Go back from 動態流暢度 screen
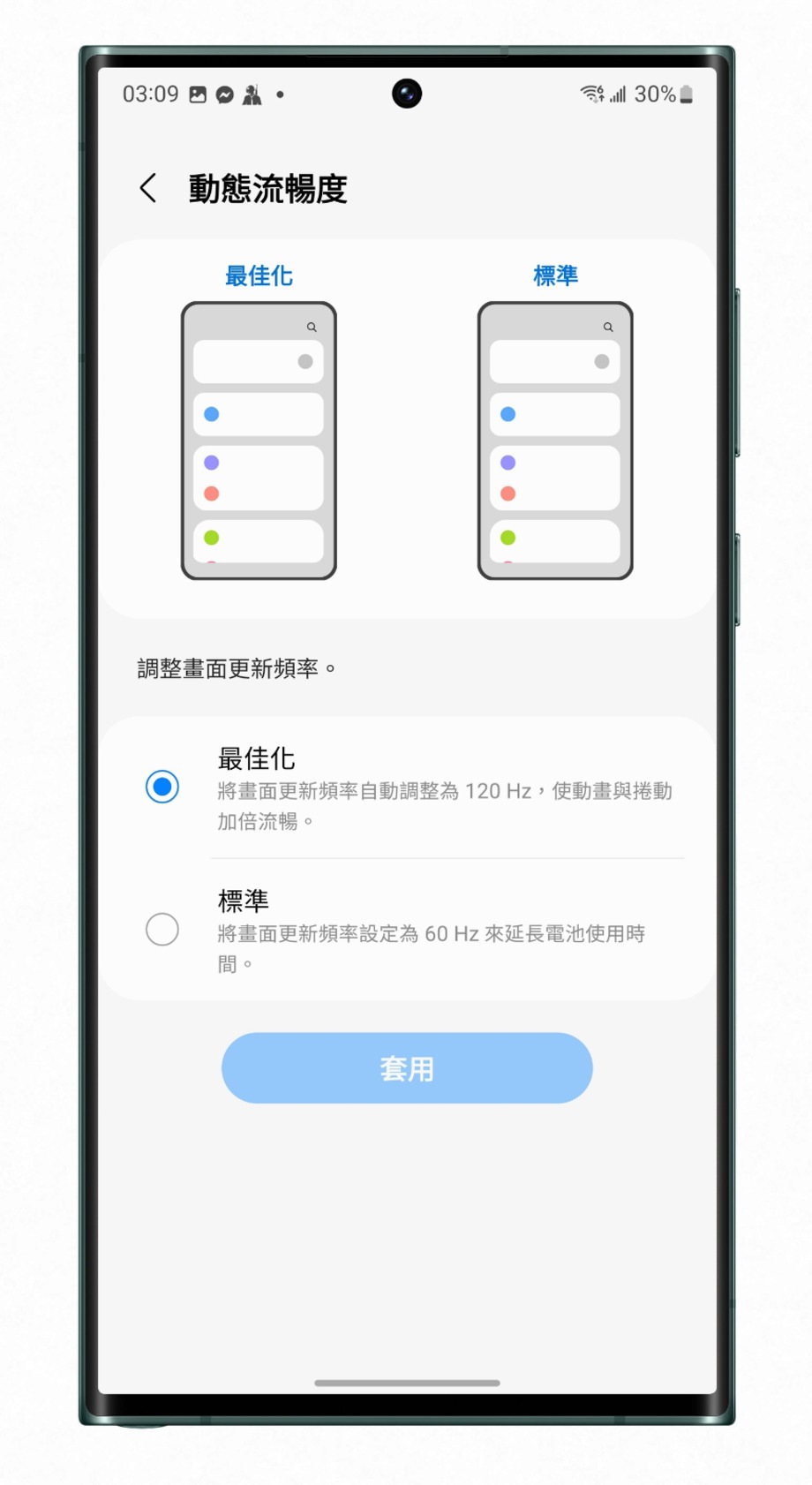This screenshot has height=1485, width=812. click(x=148, y=188)
